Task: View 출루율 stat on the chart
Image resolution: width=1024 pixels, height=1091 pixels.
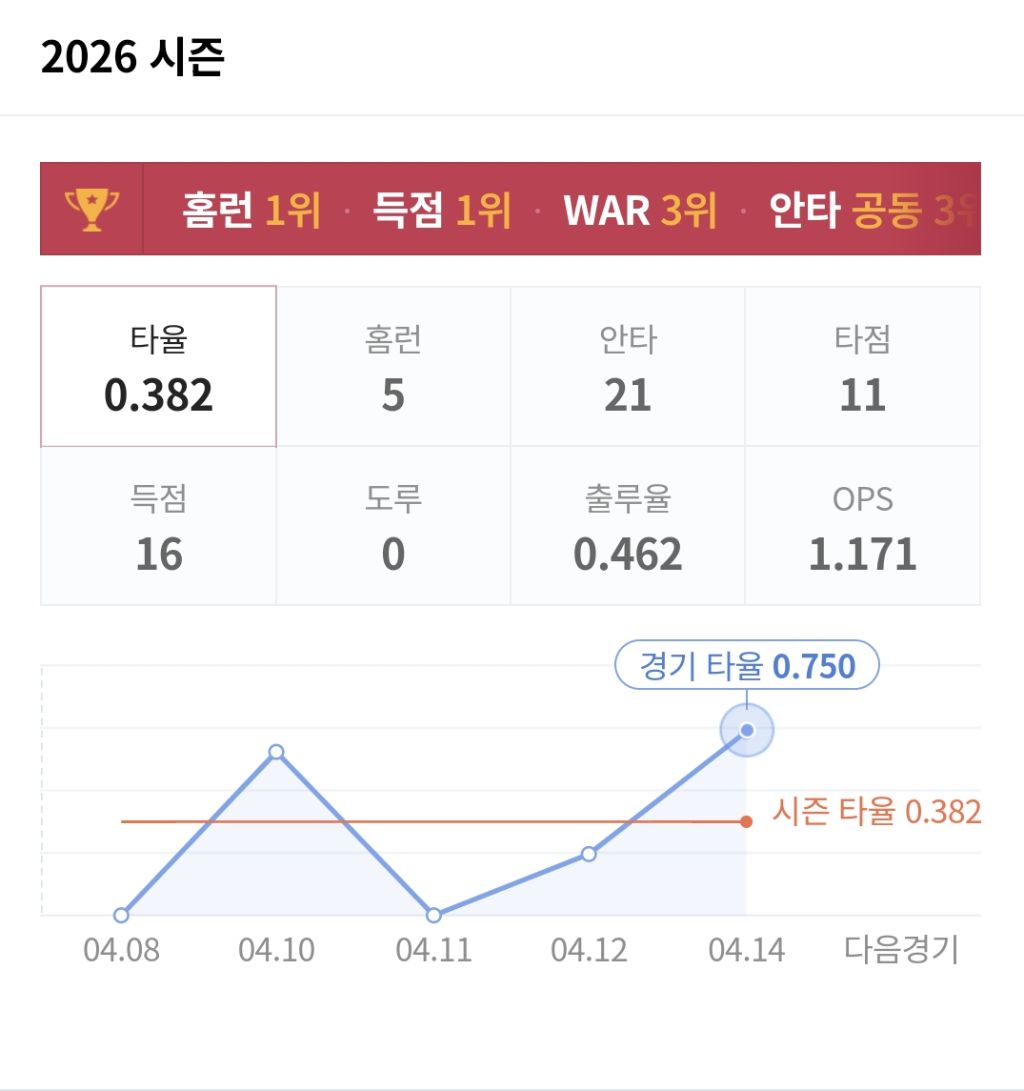Action: 628,526
